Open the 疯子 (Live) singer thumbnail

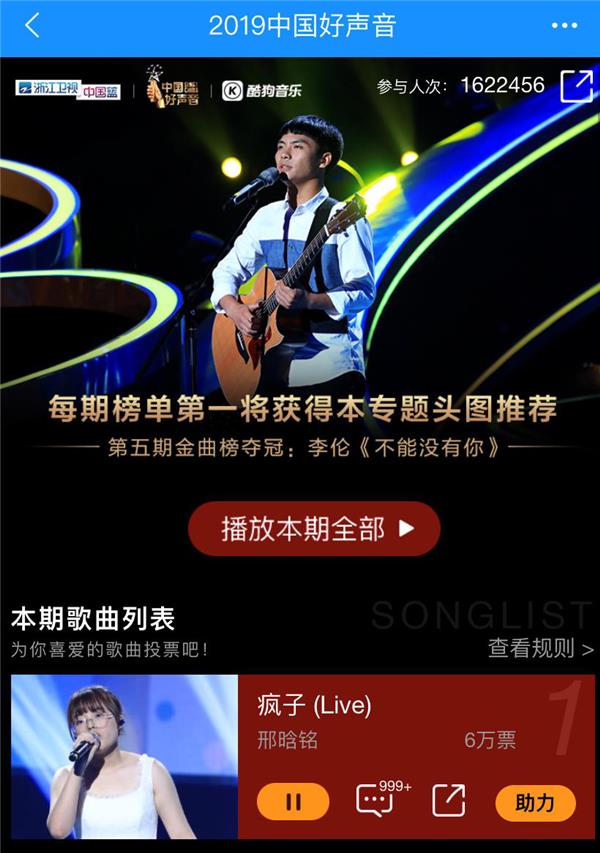coord(124,756)
